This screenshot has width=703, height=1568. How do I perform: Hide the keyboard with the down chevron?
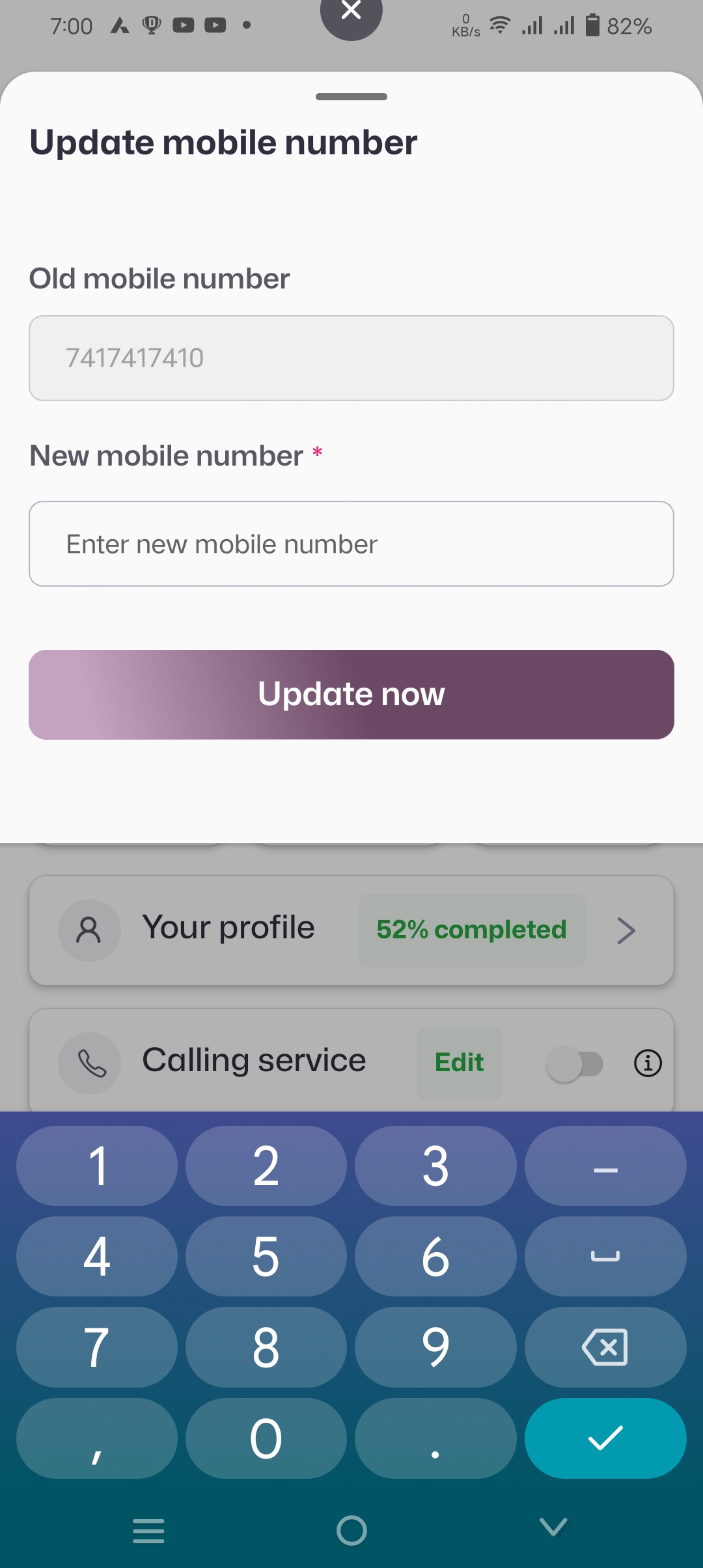[x=553, y=1528]
